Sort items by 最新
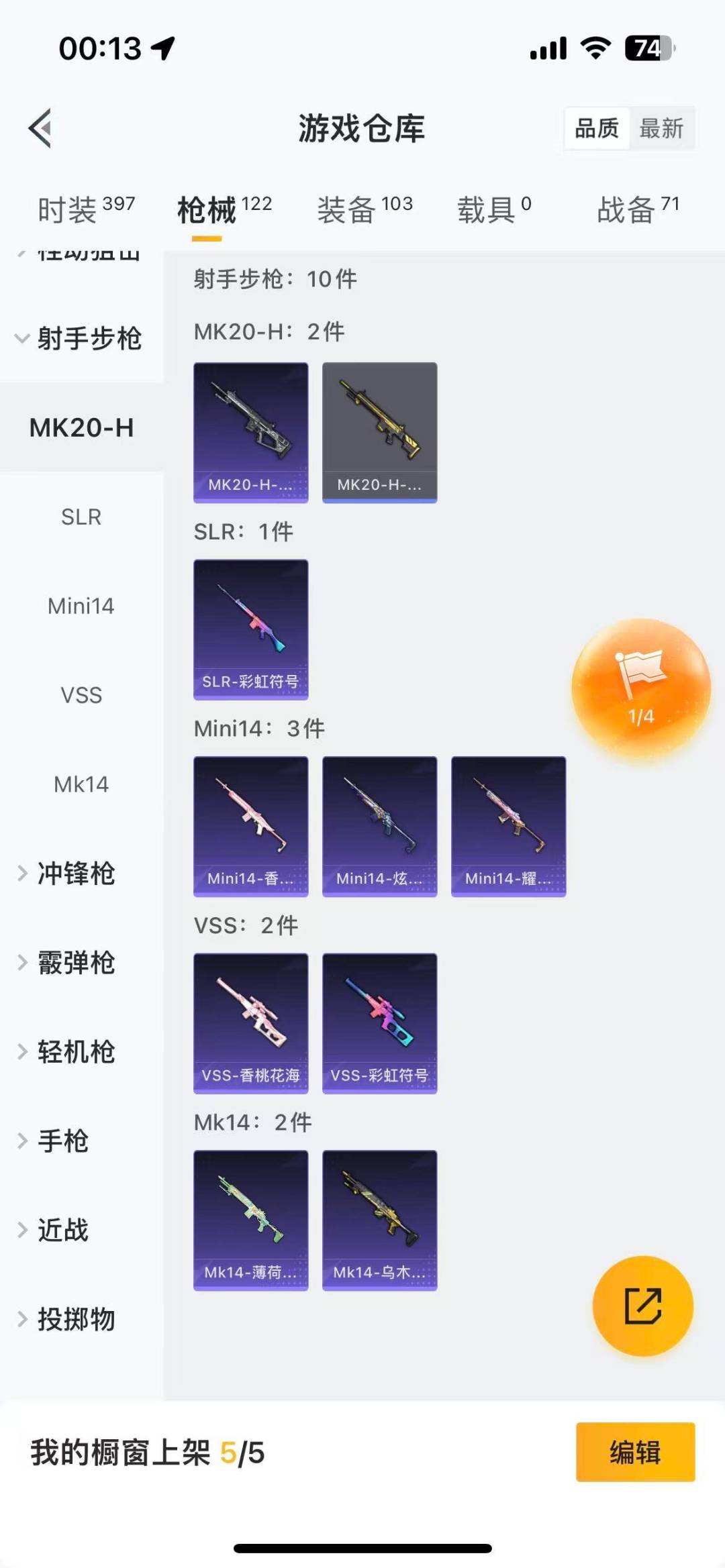The height and width of the screenshot is (1568, 725). (661, 128)
